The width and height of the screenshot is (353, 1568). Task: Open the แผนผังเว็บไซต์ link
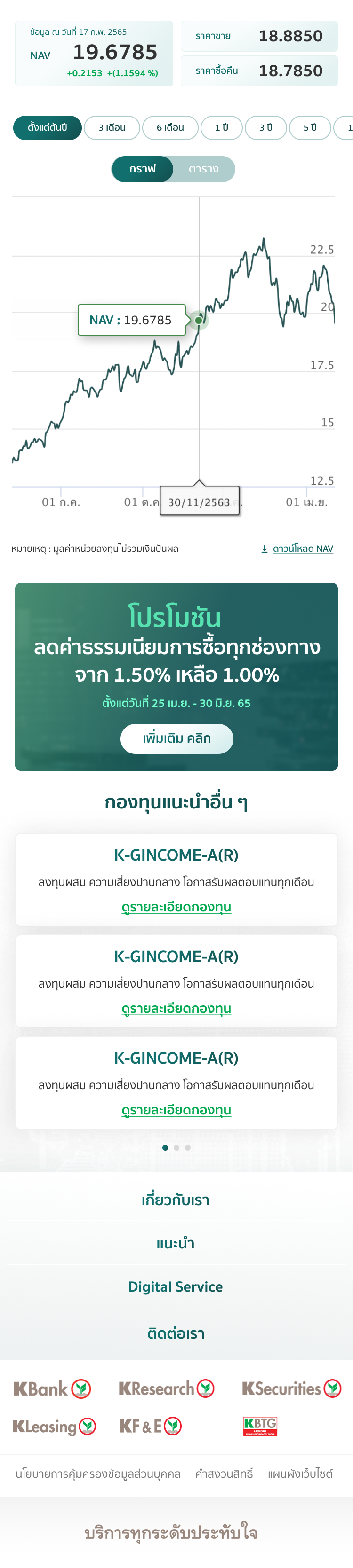(300, 1474)
